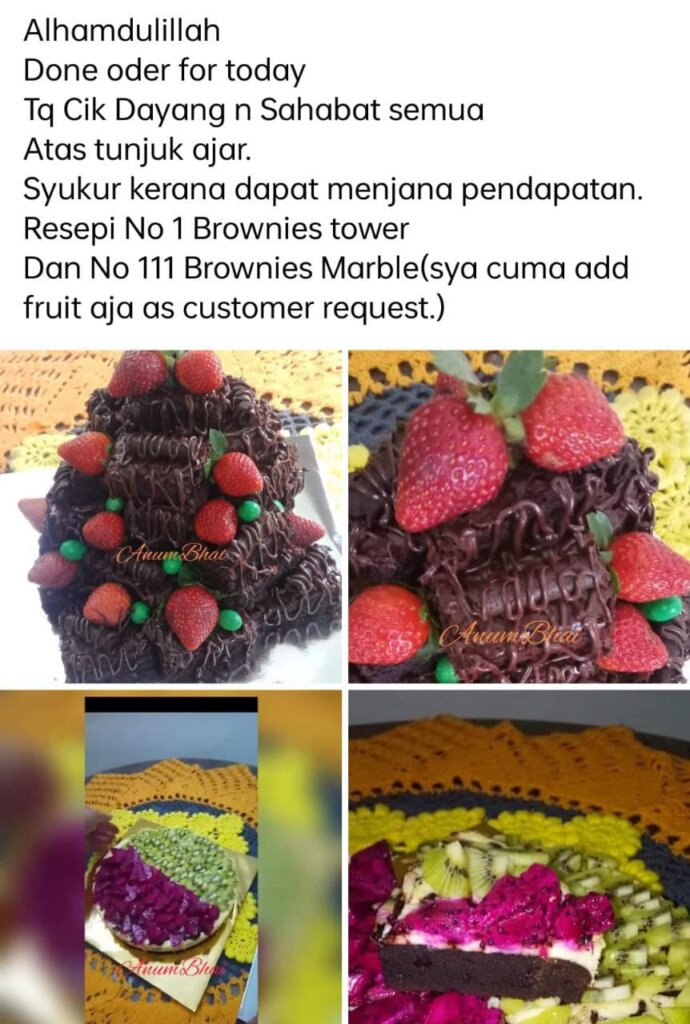Open the sliced dragon fruit kiwi brownie photo

coord(519,856)
